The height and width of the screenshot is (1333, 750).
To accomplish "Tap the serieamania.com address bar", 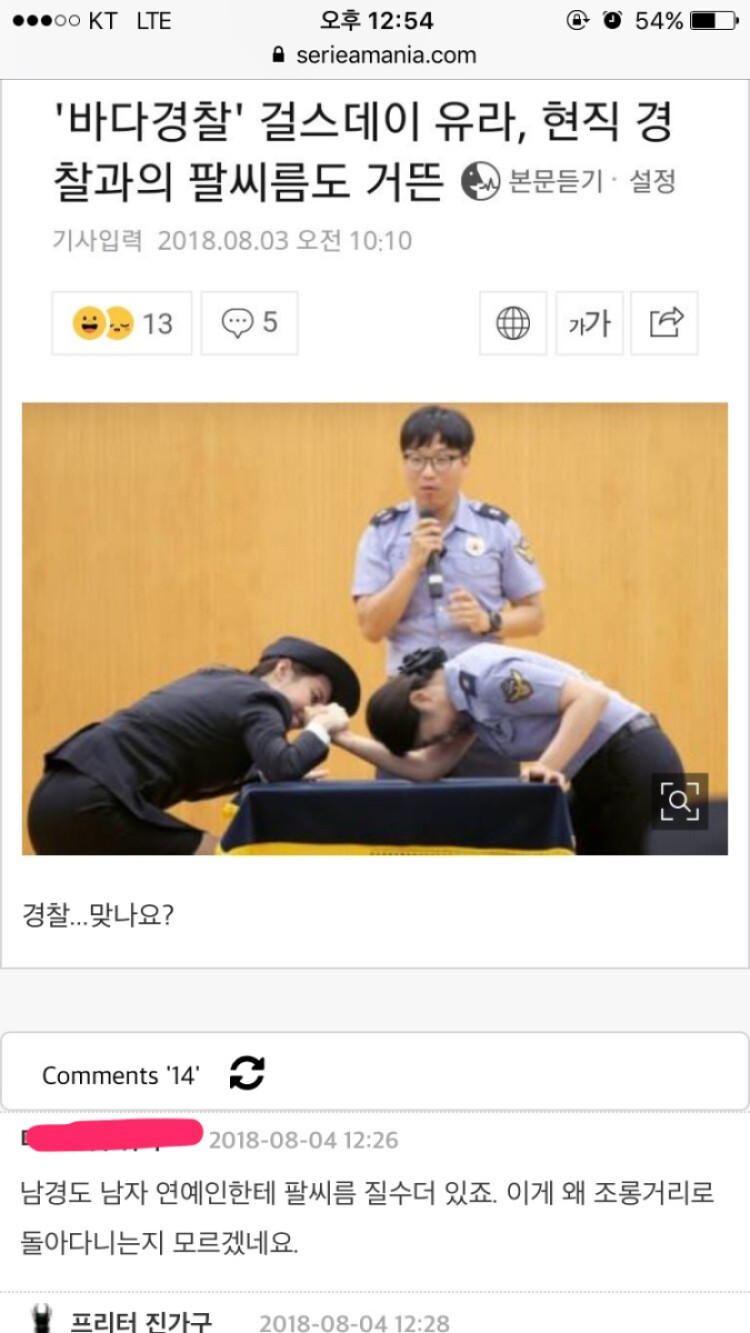I will pyautogui.click(x=375, y=55).
